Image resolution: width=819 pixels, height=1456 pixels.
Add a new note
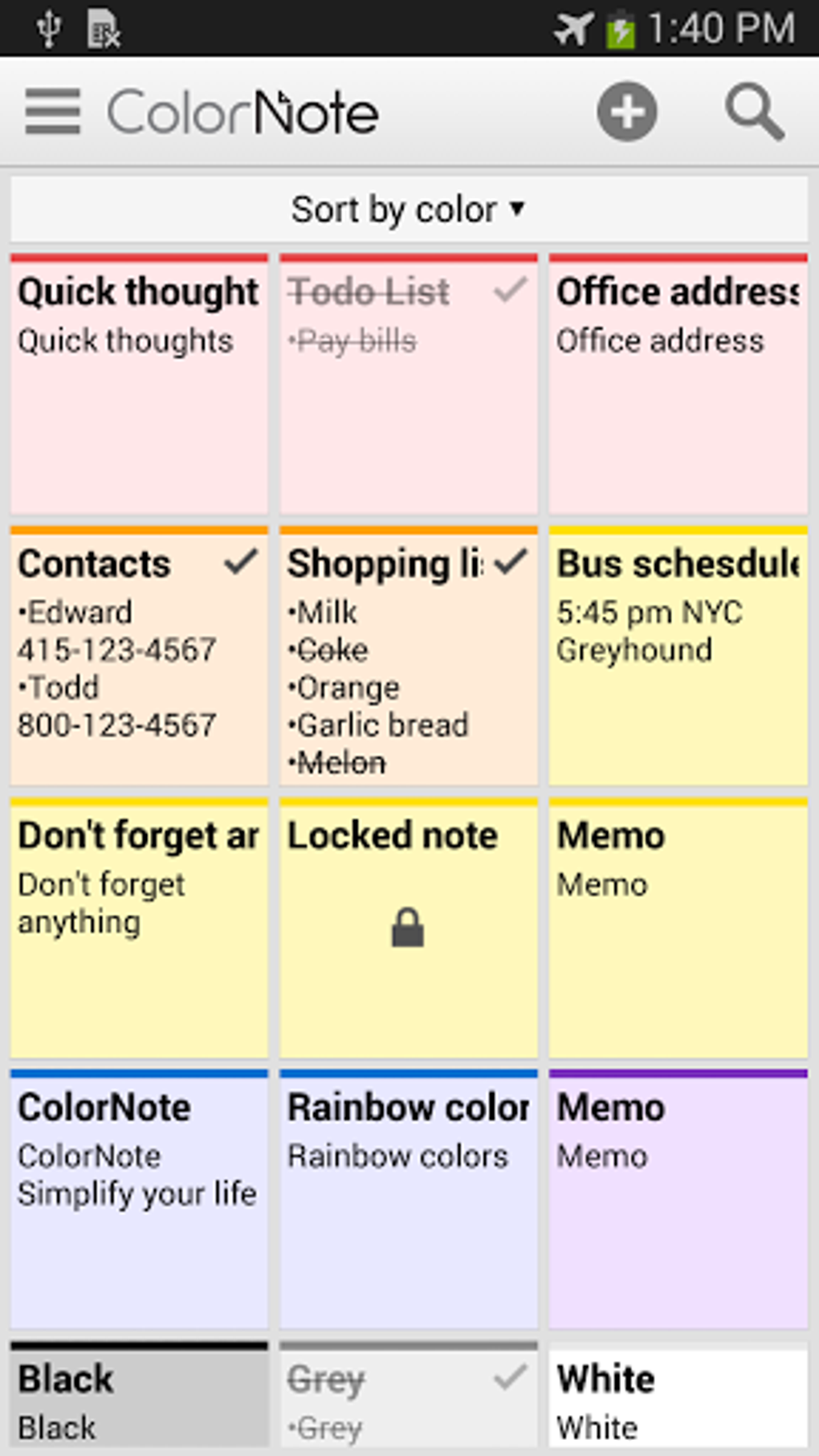[626, 112]
